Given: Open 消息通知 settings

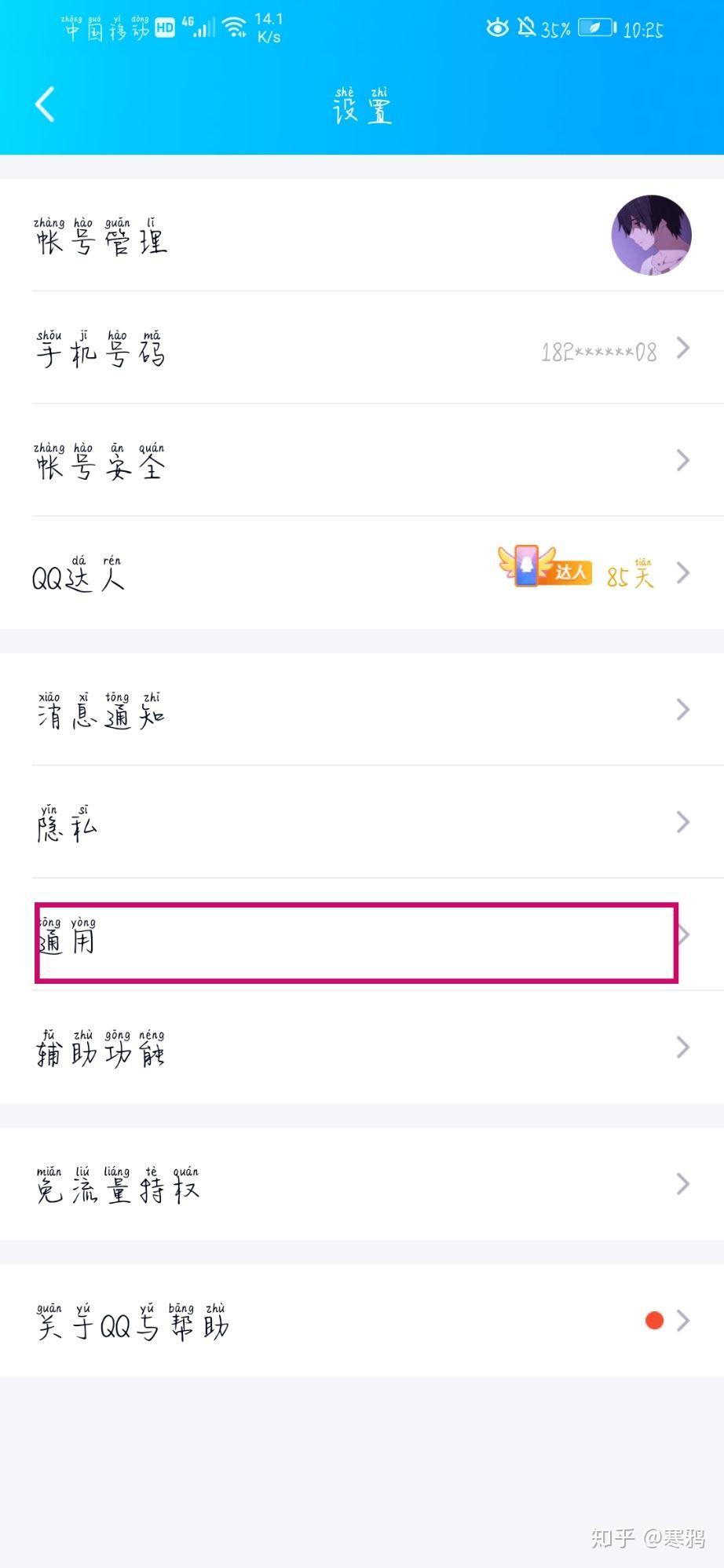Looking at the screenshot, I should pyautogui.click(x=361, y=710).
